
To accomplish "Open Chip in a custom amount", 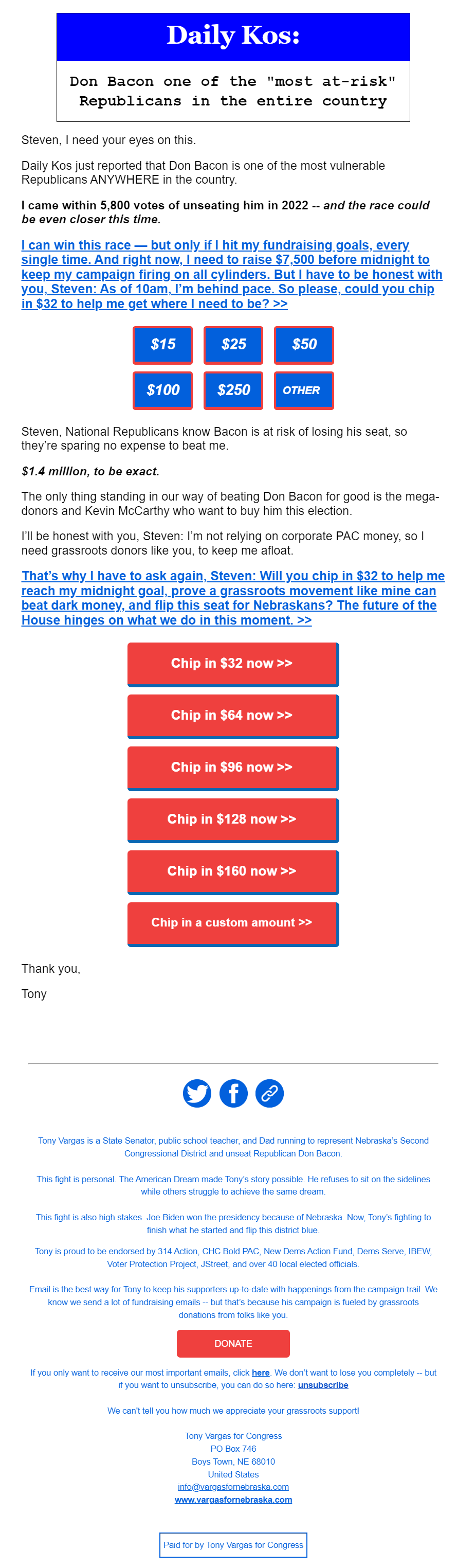I will pos(232,923).
